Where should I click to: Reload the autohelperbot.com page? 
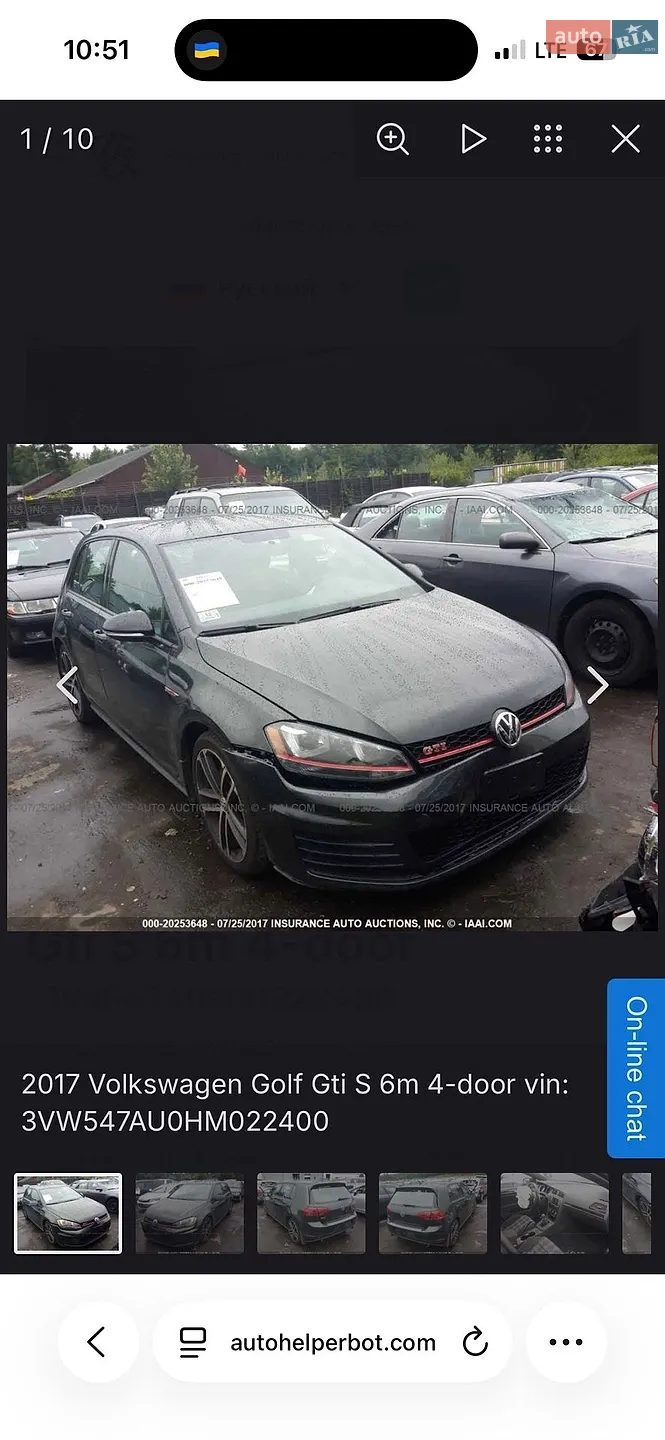[x=476, y=1342]
